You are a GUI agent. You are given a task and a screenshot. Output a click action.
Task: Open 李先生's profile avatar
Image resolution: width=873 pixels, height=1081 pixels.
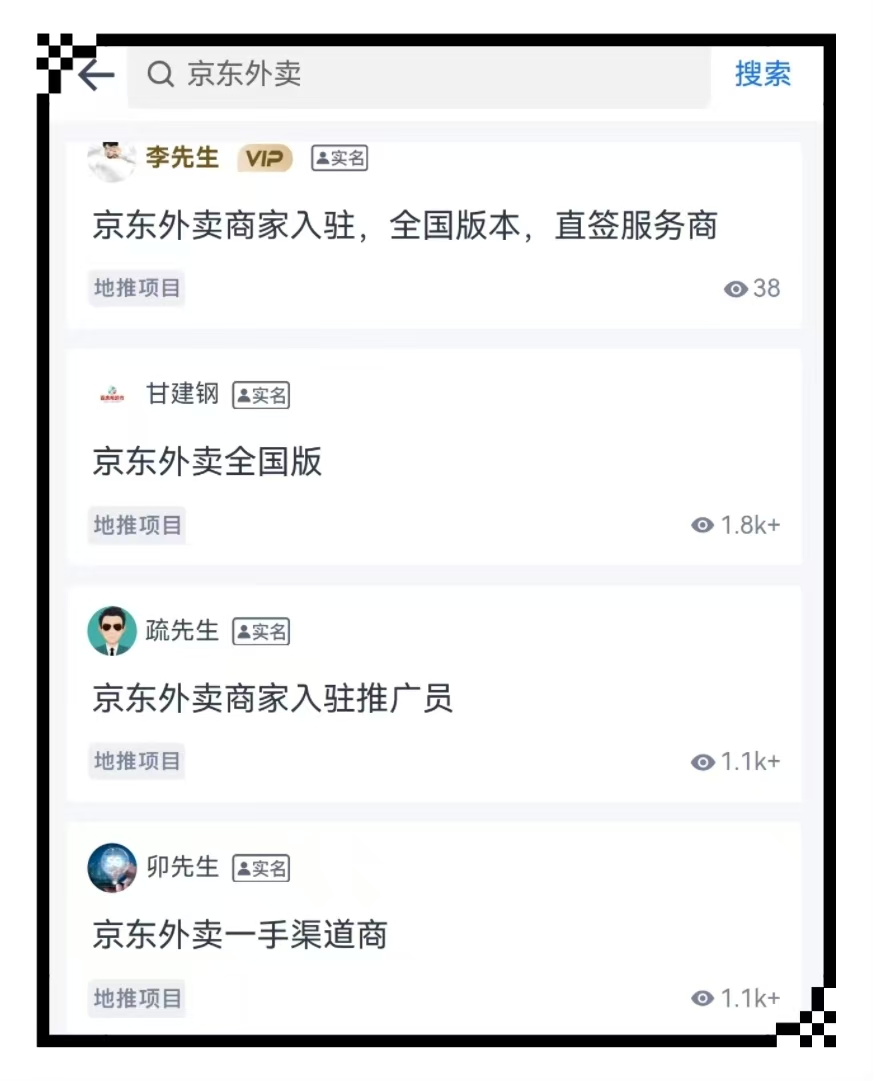[112, 160]
